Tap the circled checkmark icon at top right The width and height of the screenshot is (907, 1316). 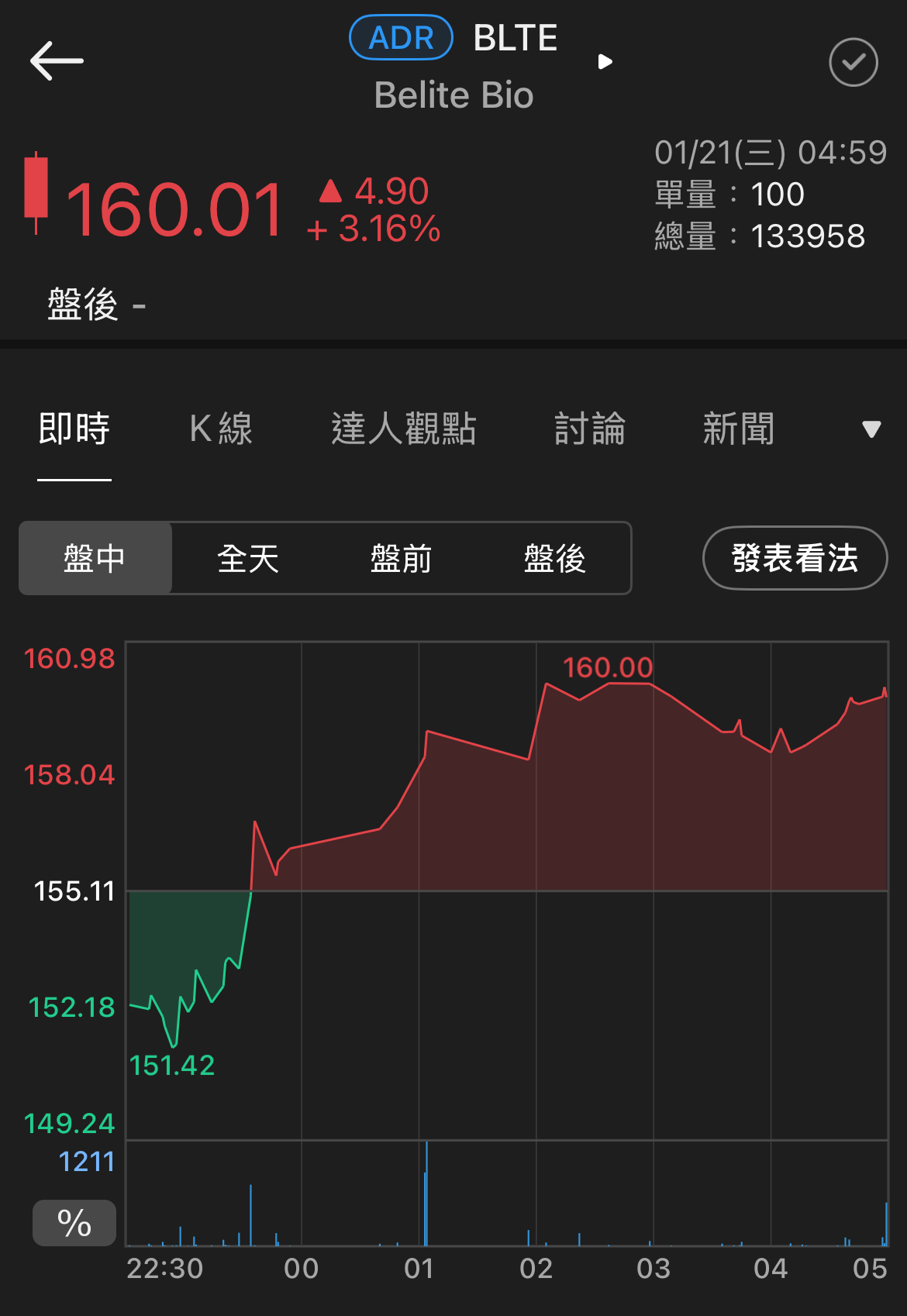[x=853, y=62]
